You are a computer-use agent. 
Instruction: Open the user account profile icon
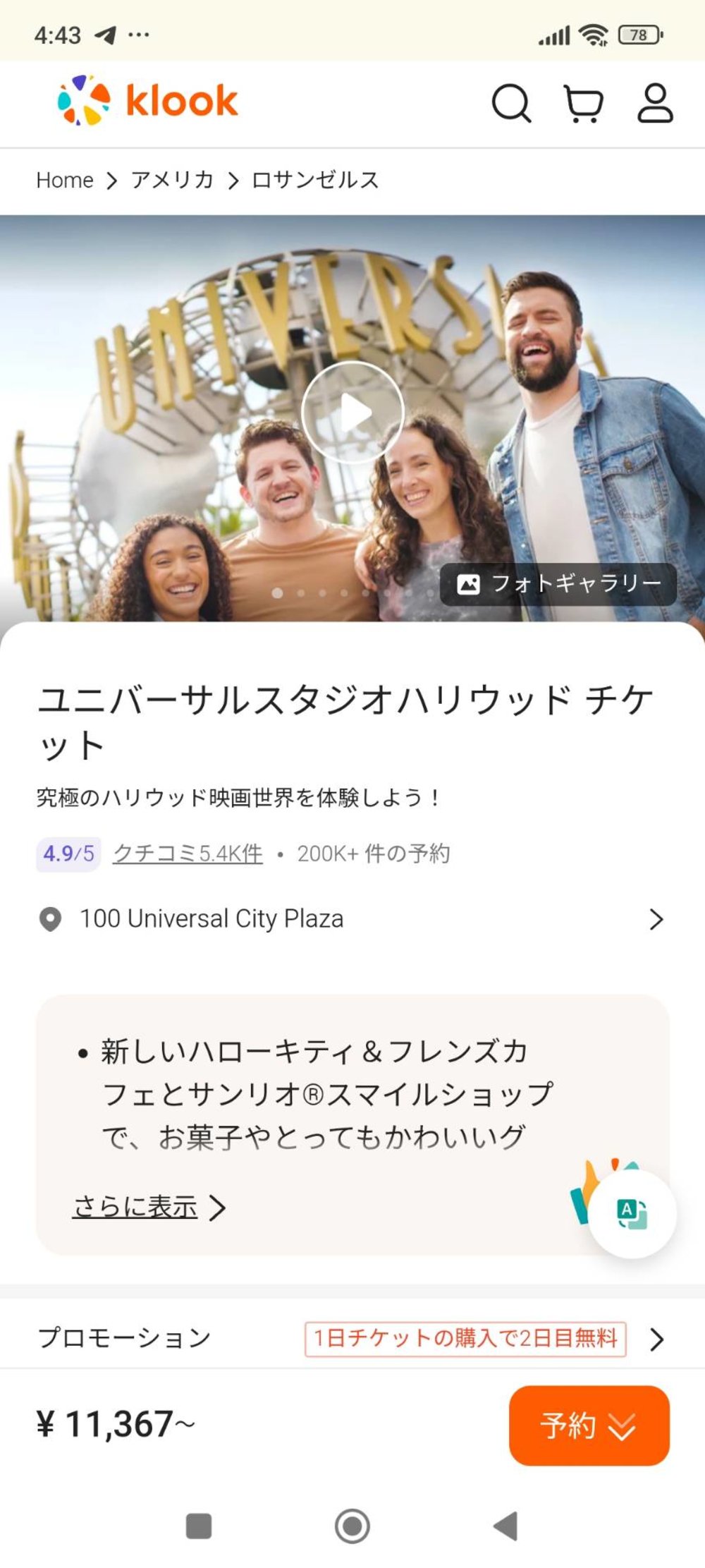tap(654, 103)
